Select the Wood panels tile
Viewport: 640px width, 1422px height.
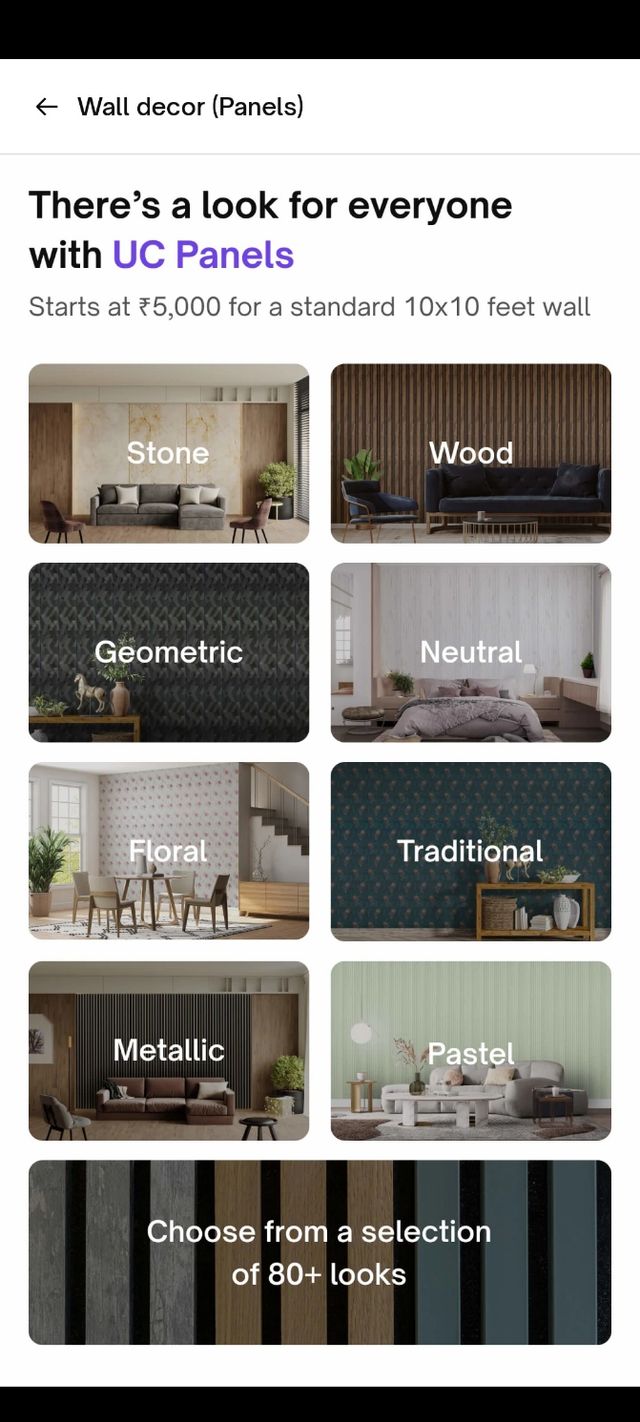(470, 453)
